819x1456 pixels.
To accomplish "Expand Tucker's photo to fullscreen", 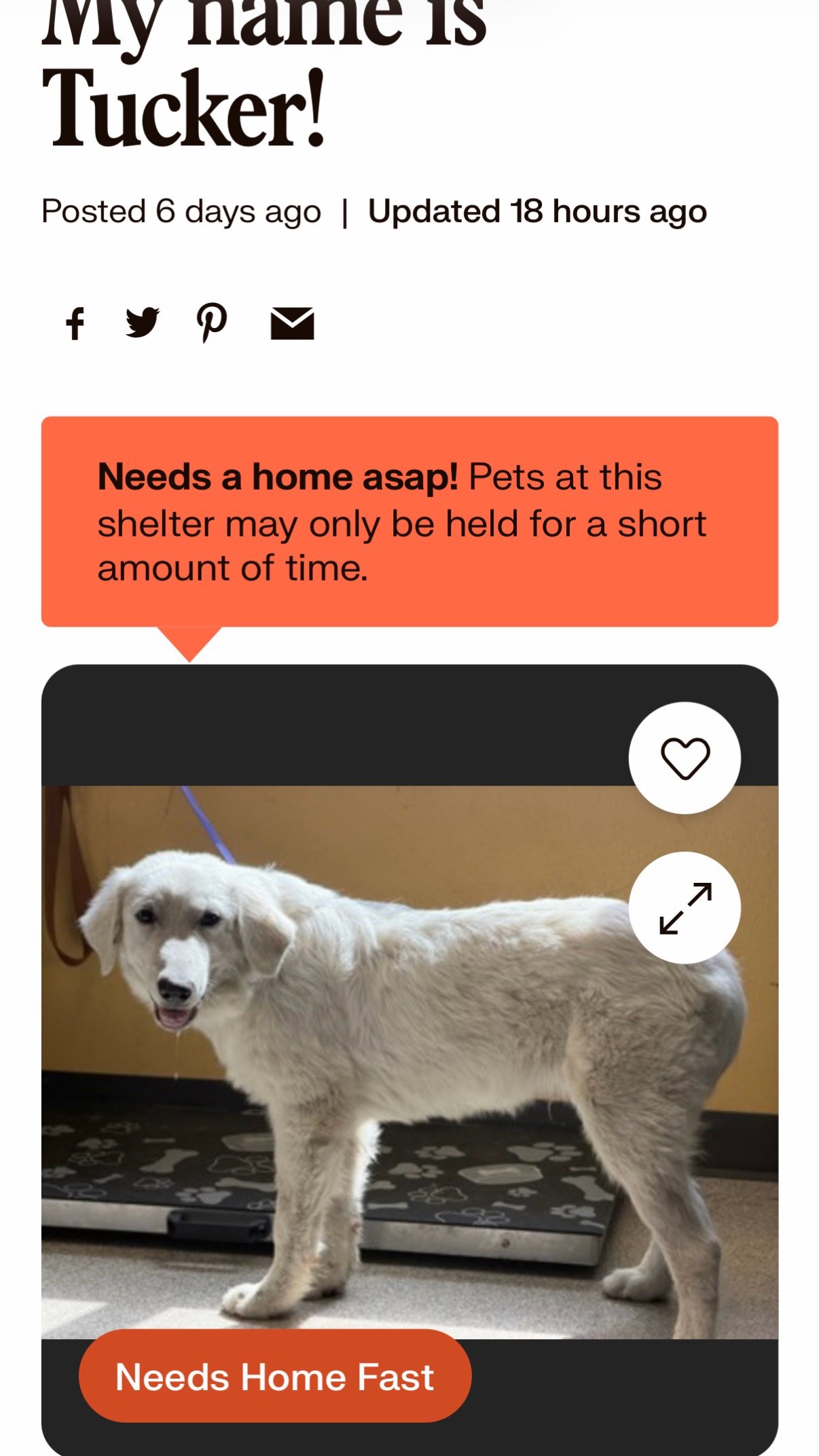I will [x=685, y=908].
